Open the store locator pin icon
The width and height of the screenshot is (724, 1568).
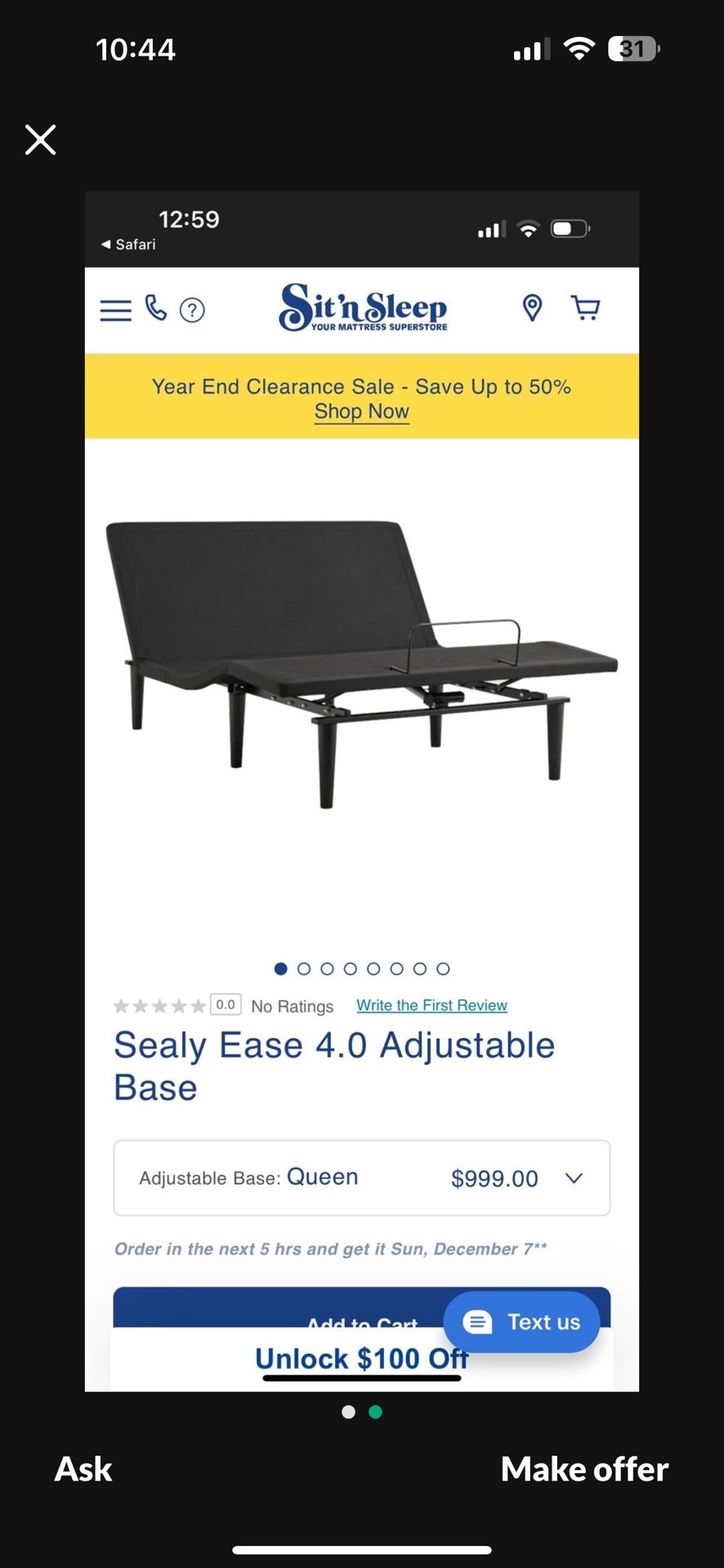pyautogui.click(x=532, y=309)
